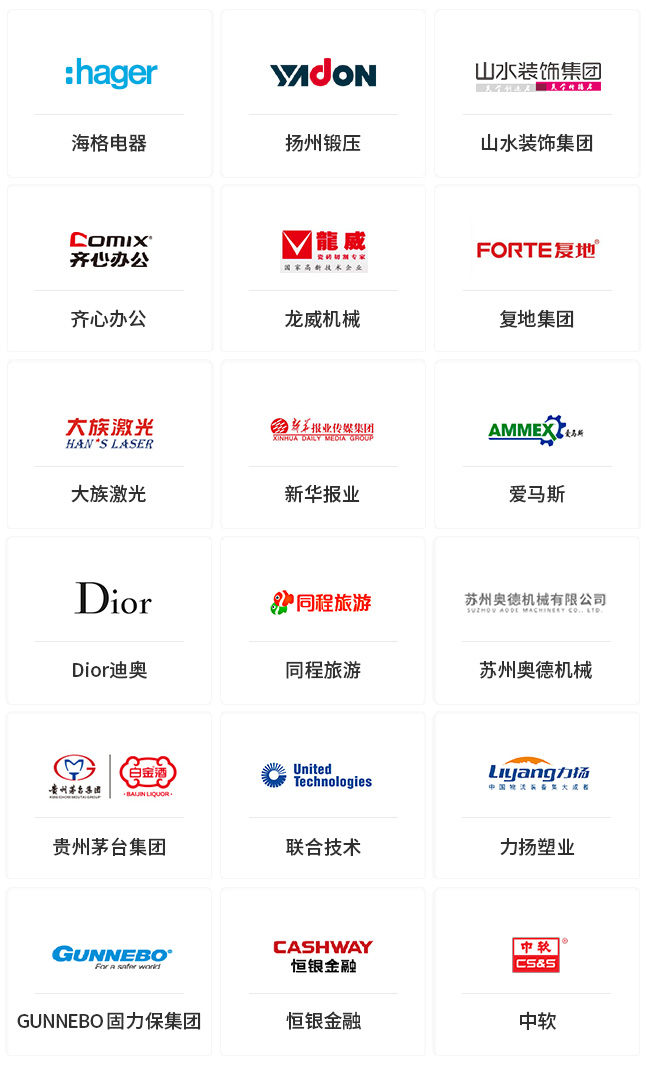Image resolution: width=646 pixels, height=1065 pixels.
Task: Tap the 齐心办公 Comix card
Action: (109, 268)
